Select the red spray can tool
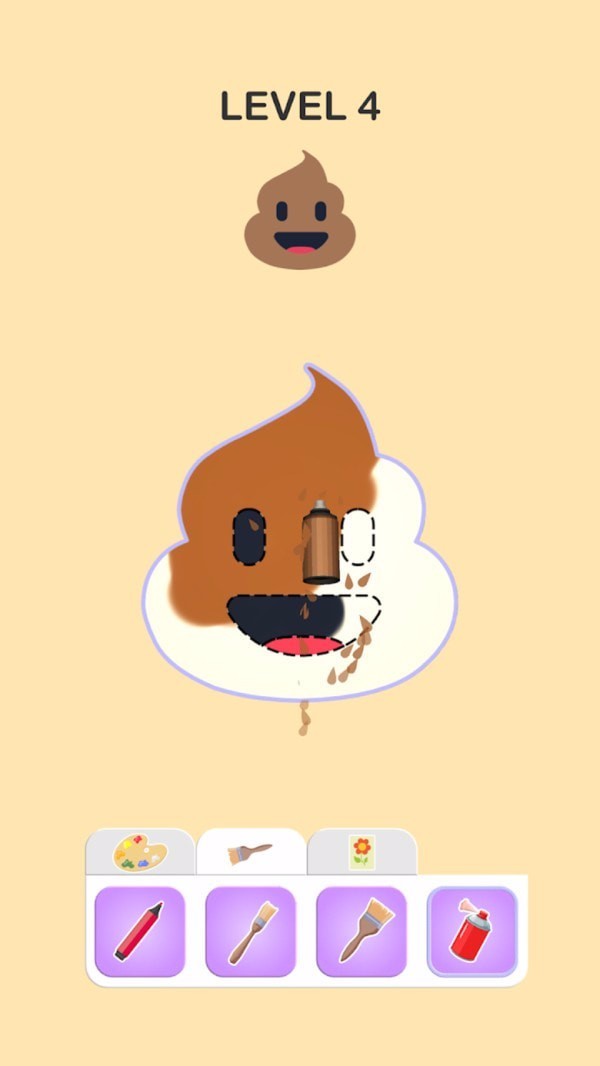 tap(471, 931)
